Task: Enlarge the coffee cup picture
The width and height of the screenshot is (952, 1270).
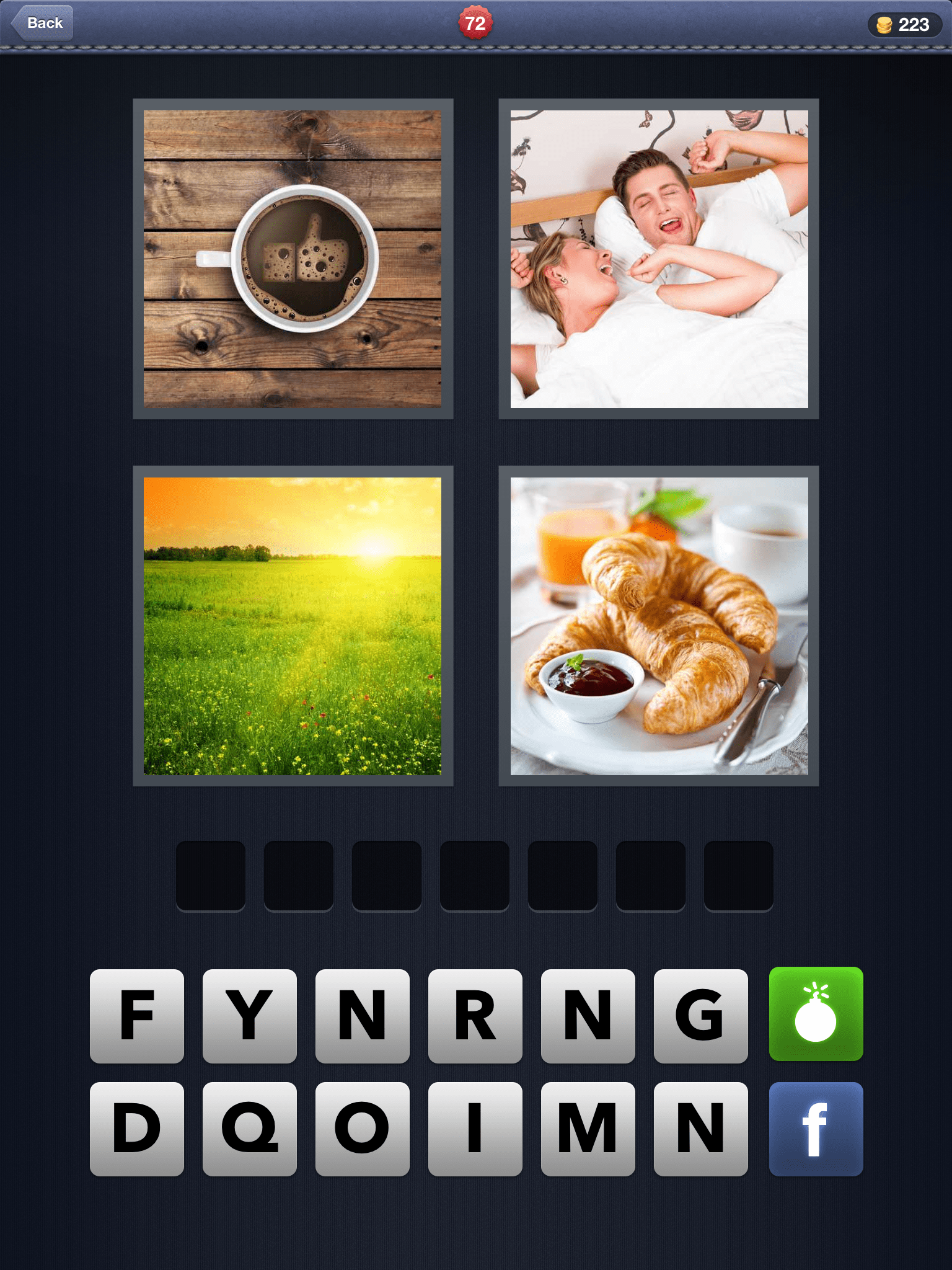Action: pos(293,259)
